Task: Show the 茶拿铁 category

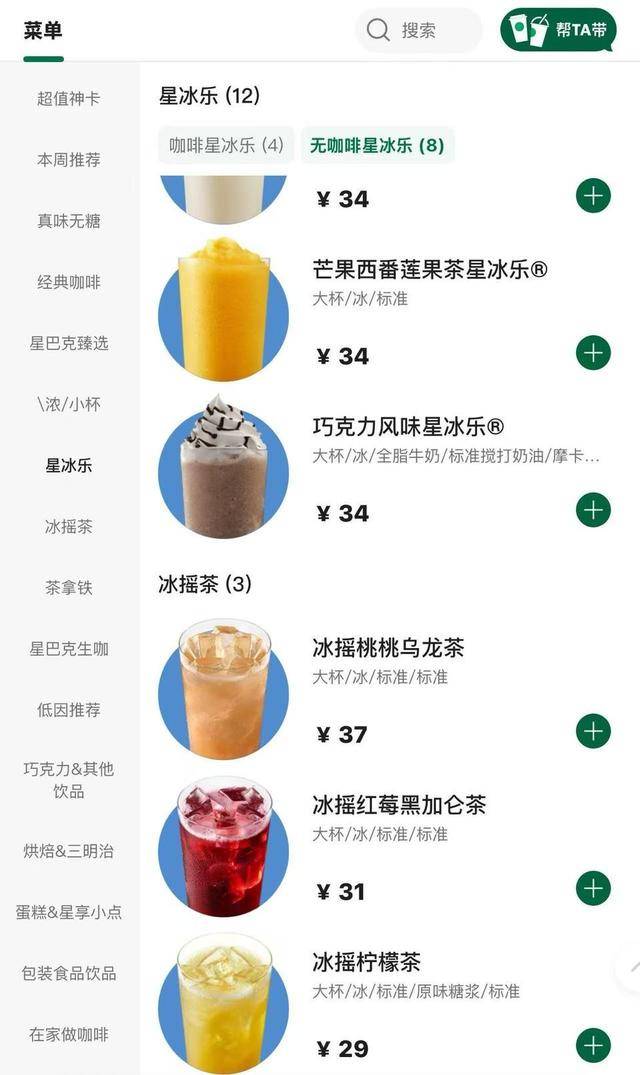Action: [x=69, y=587]
